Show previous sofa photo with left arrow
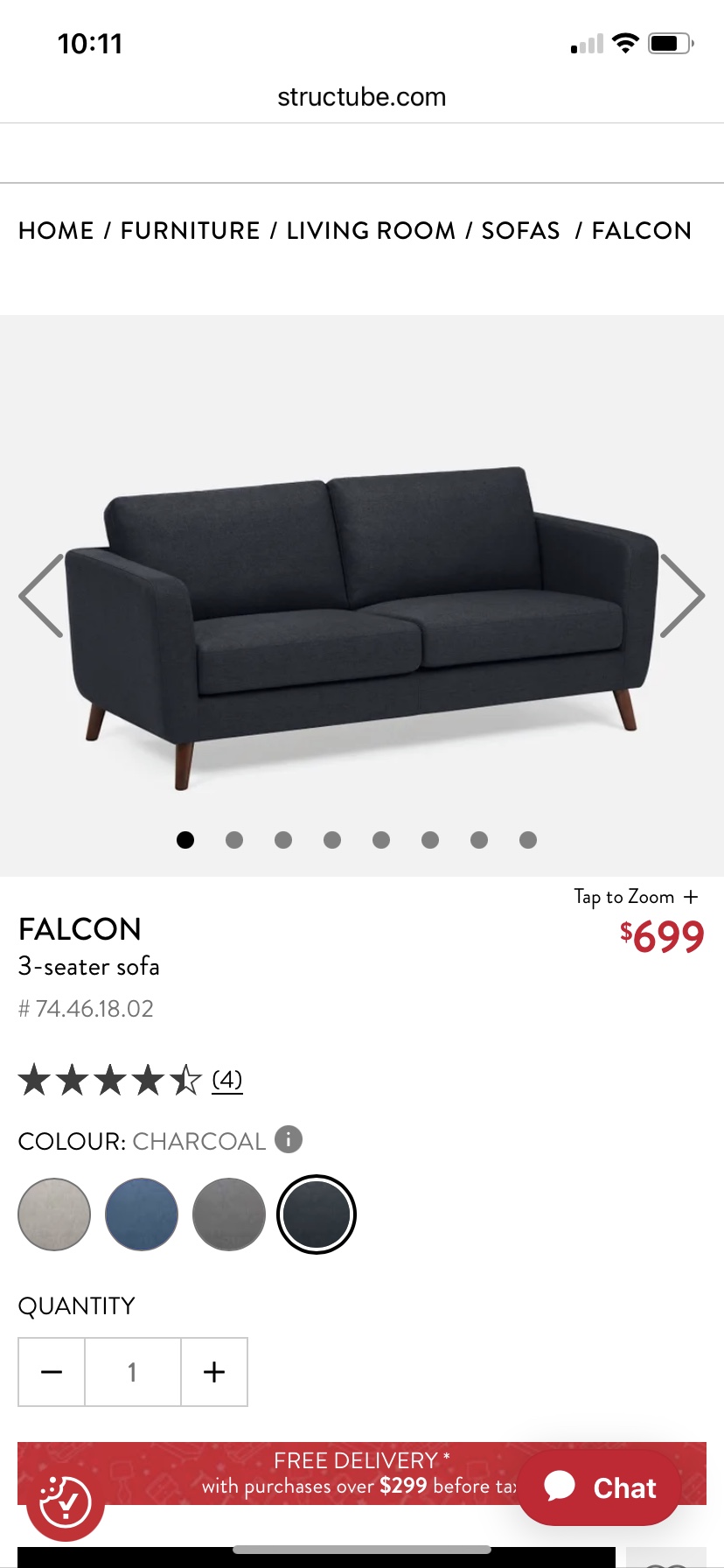Screen dimensions: 724x1568 click(41, 596)
